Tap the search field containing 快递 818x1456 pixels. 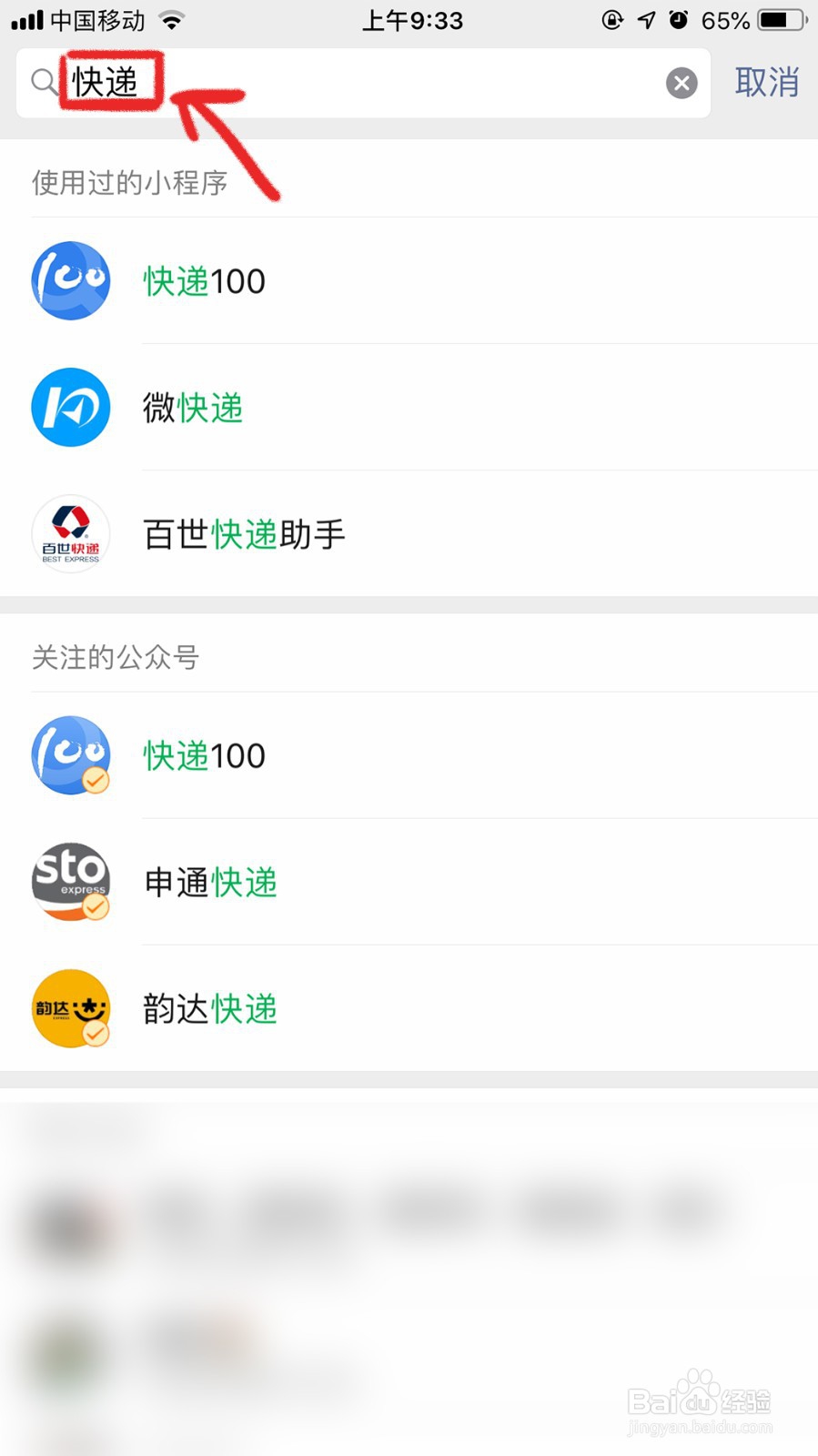click(x=364, y=83)
